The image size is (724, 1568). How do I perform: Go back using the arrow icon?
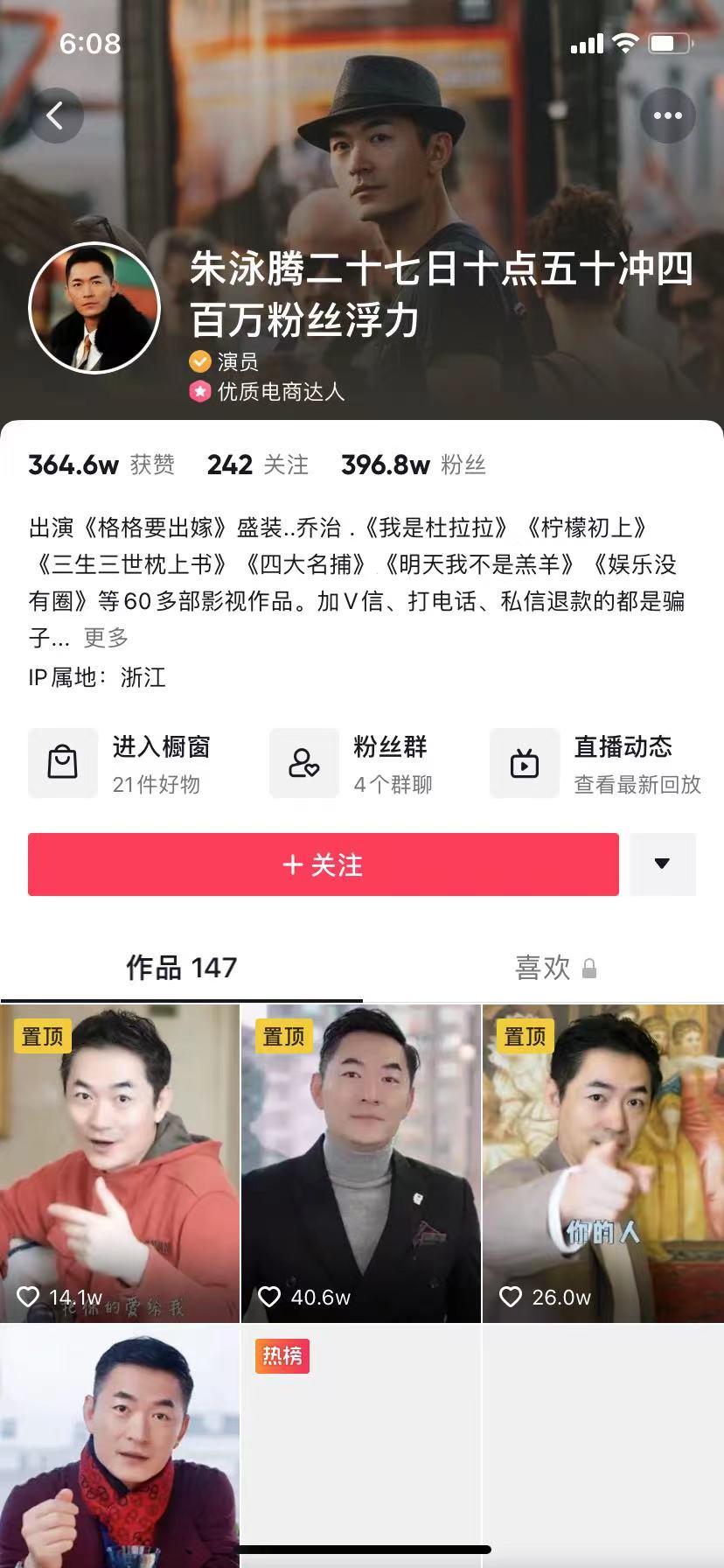[x=56, y=115]
